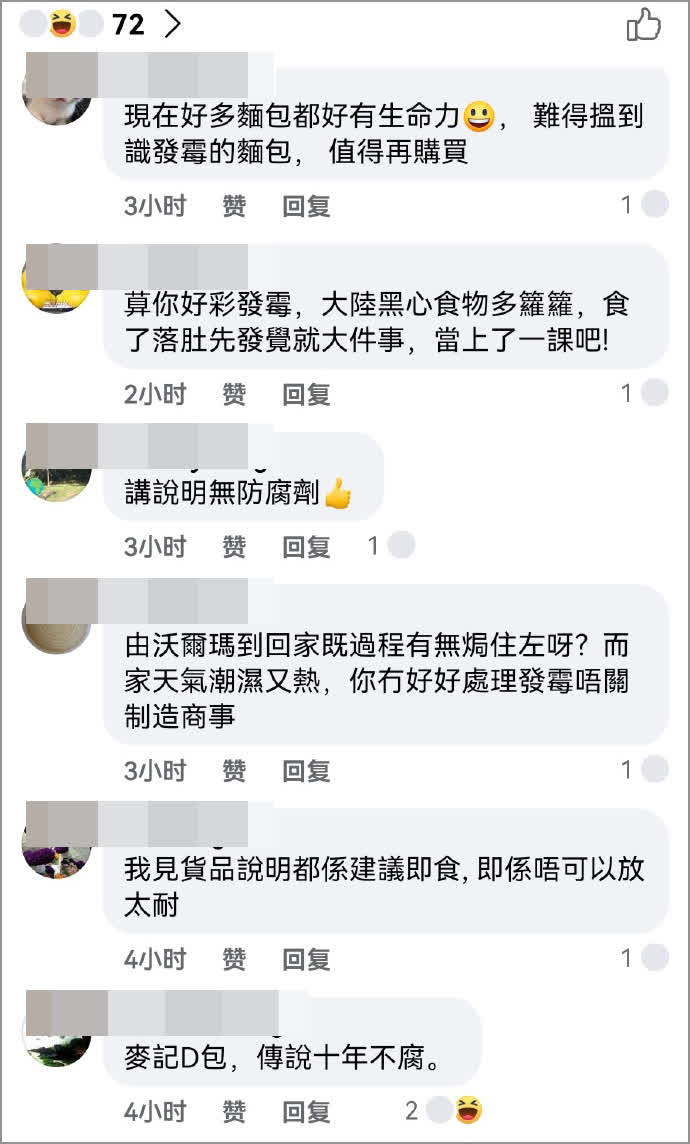Like the post with the thumbs-up icon
Image resolution: width=690 pixels, height=1144 pixels.
(x=643, y=25)
